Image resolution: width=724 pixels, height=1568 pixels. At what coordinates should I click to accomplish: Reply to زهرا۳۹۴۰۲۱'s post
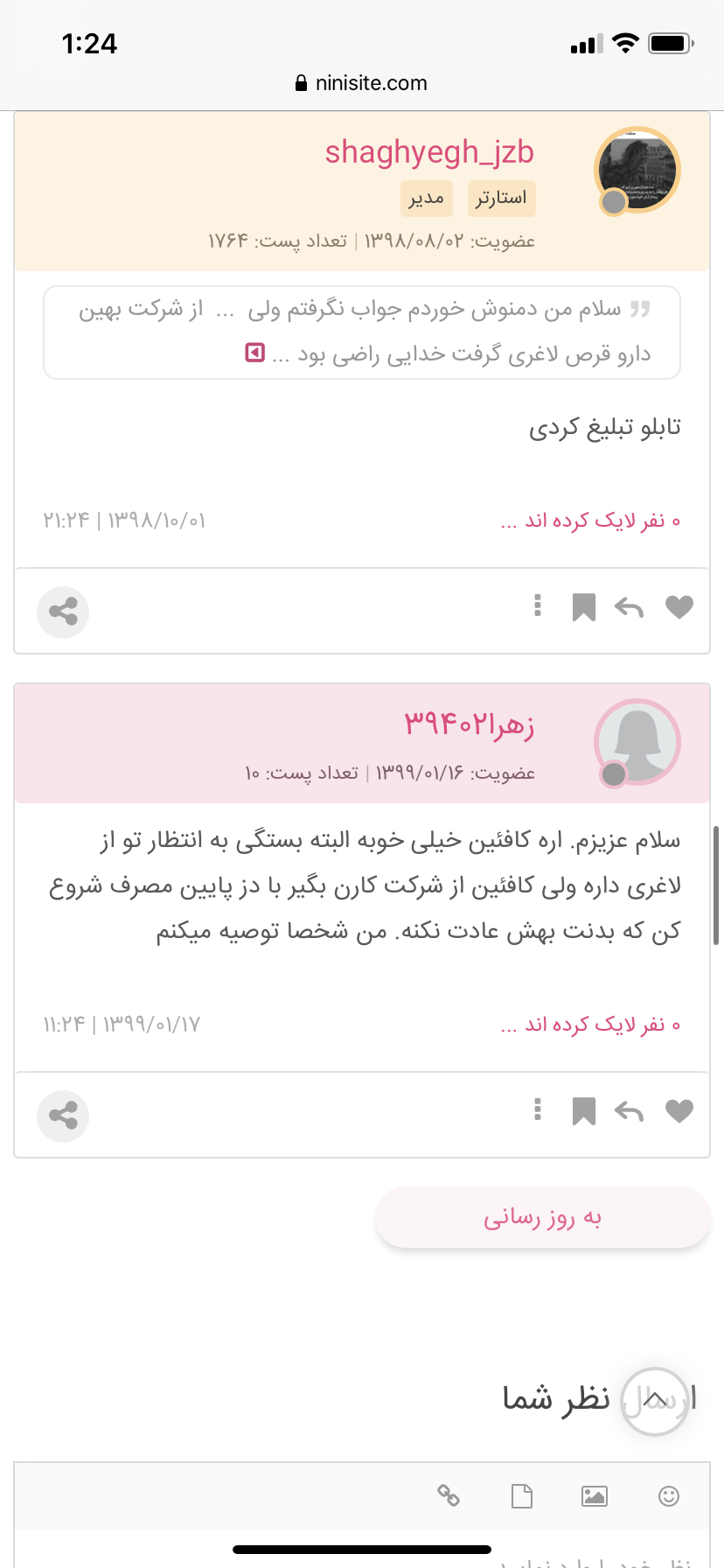[629, 1111]
